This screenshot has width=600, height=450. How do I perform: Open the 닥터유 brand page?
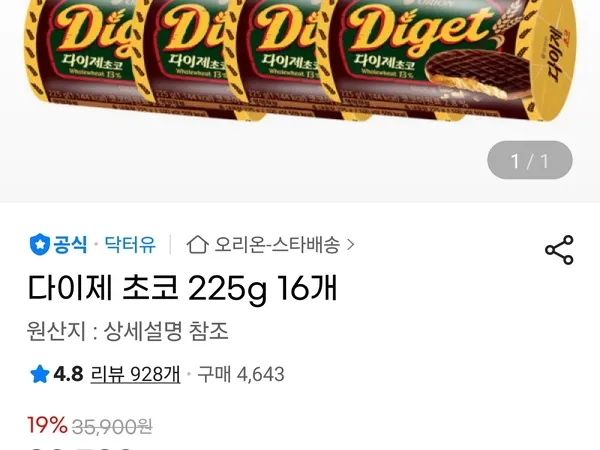tap(131, 244)
